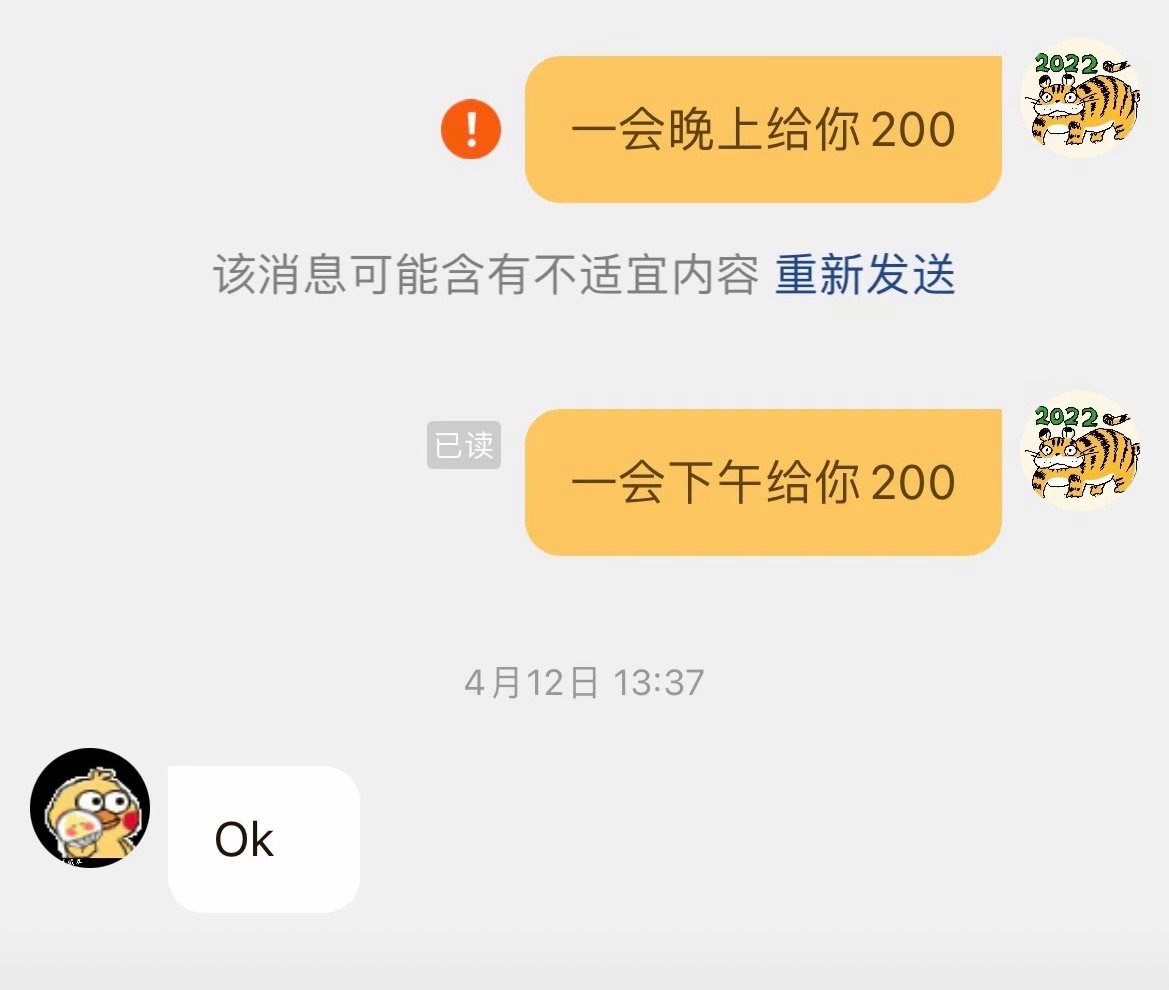Open tiger avatar beside 一会晚上给你 200
The height and width of the screenshot is (990, 1169).
pyautogui.click(x=1081, y=98)
